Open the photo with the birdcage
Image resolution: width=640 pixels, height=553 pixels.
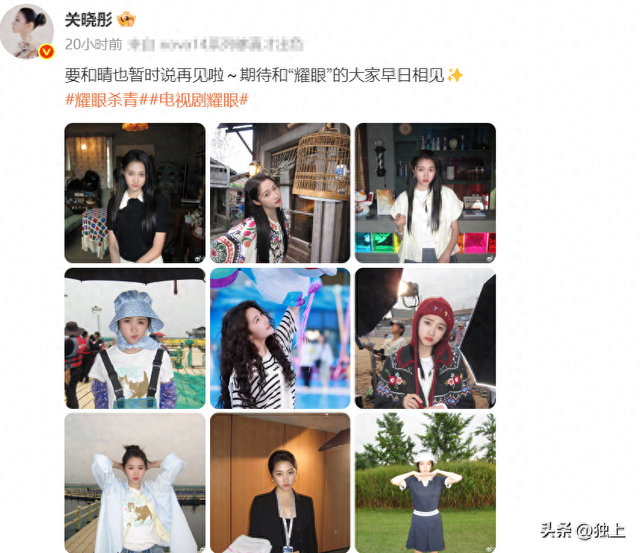pos(280,193)
